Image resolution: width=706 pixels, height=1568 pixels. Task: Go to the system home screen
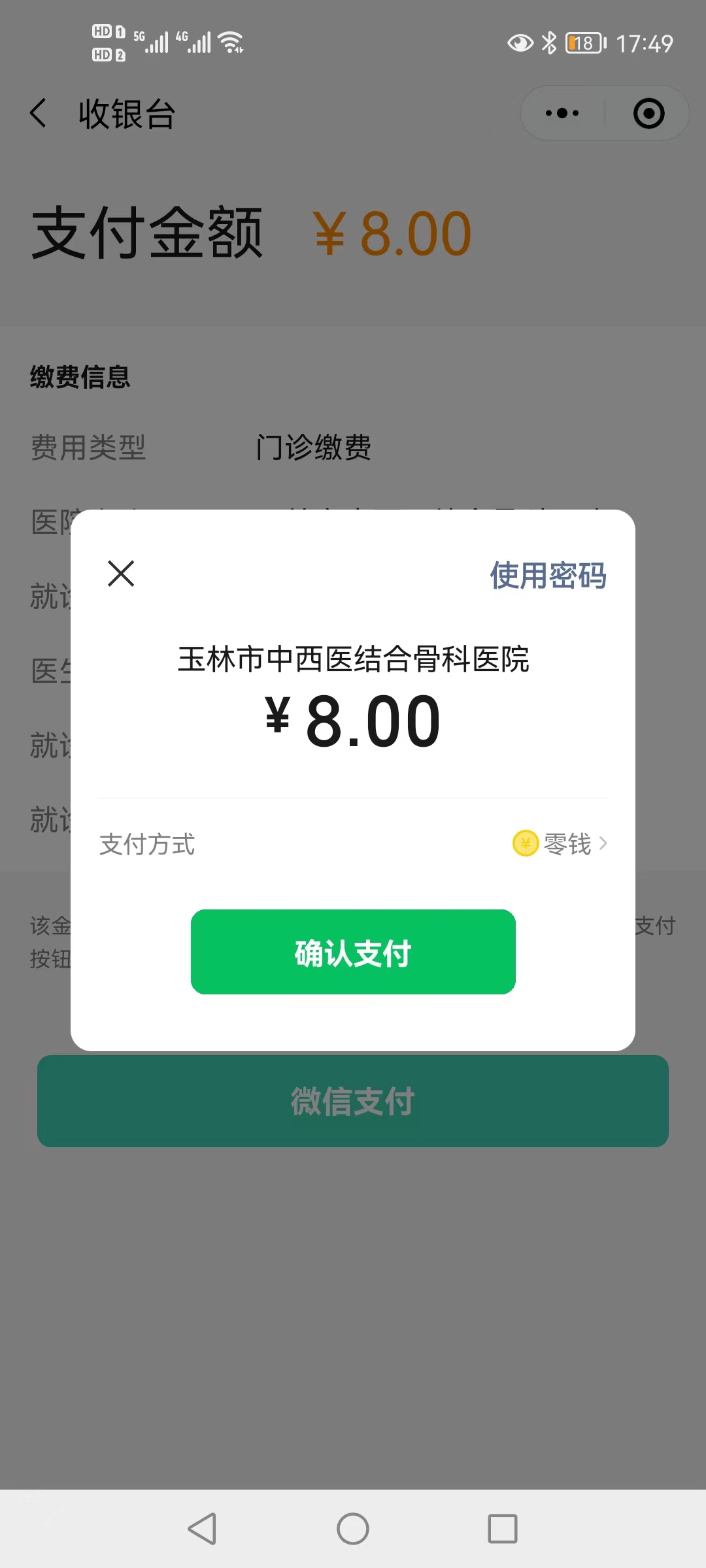click(x=353, y=1529)
